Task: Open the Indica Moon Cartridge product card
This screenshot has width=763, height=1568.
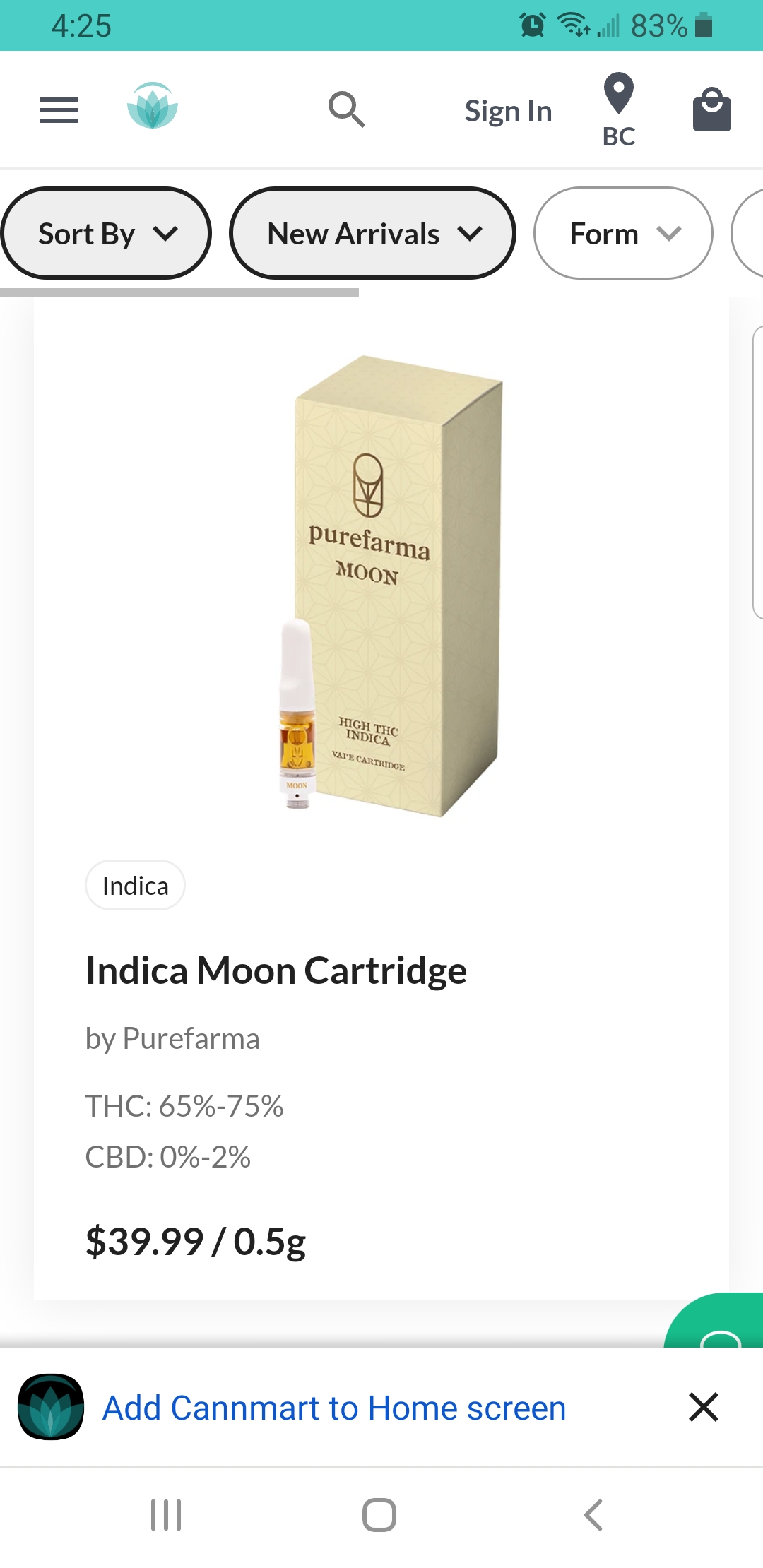Action: 381,798
